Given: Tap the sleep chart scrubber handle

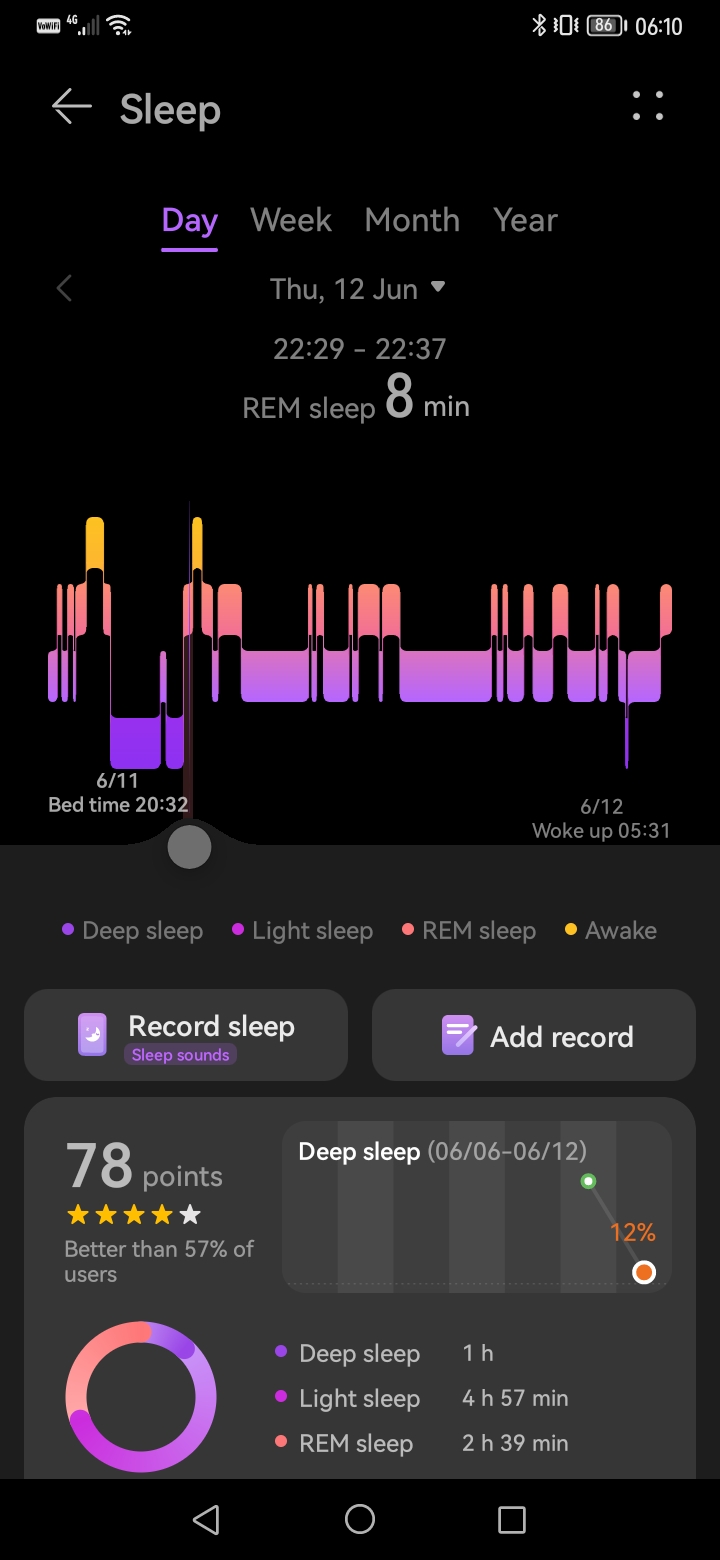Looking at the screenshot, I should click(190, 848).
